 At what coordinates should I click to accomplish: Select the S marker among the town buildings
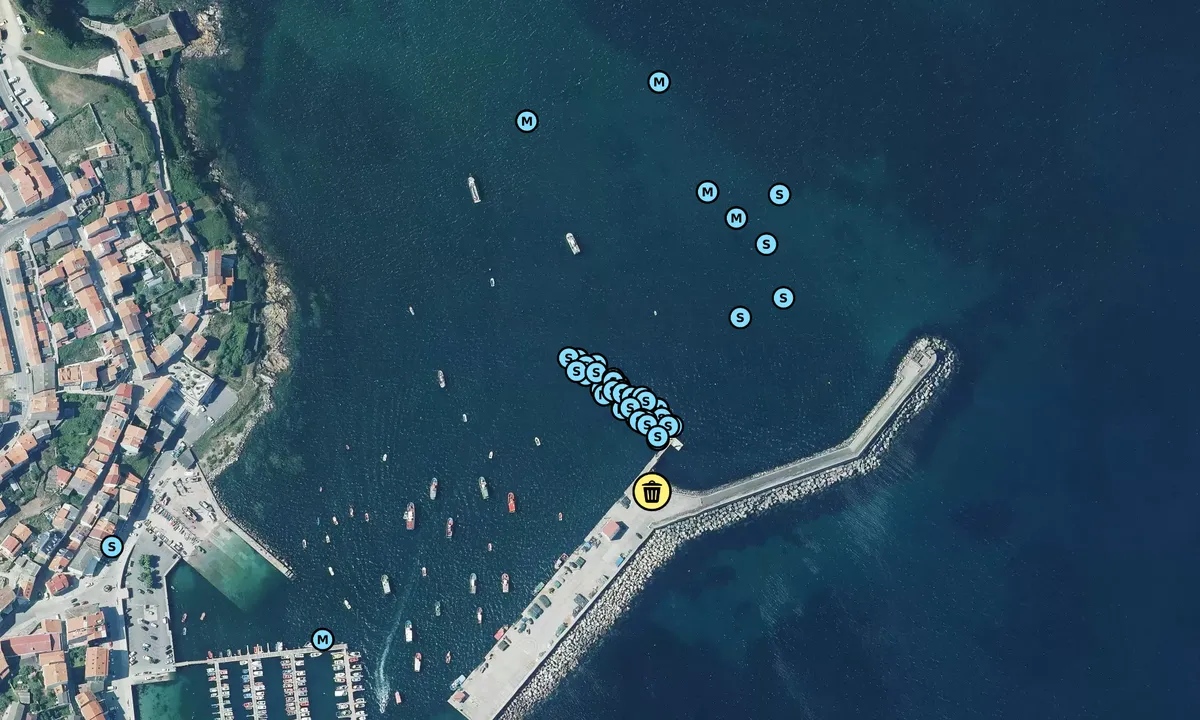click(112, 547)
